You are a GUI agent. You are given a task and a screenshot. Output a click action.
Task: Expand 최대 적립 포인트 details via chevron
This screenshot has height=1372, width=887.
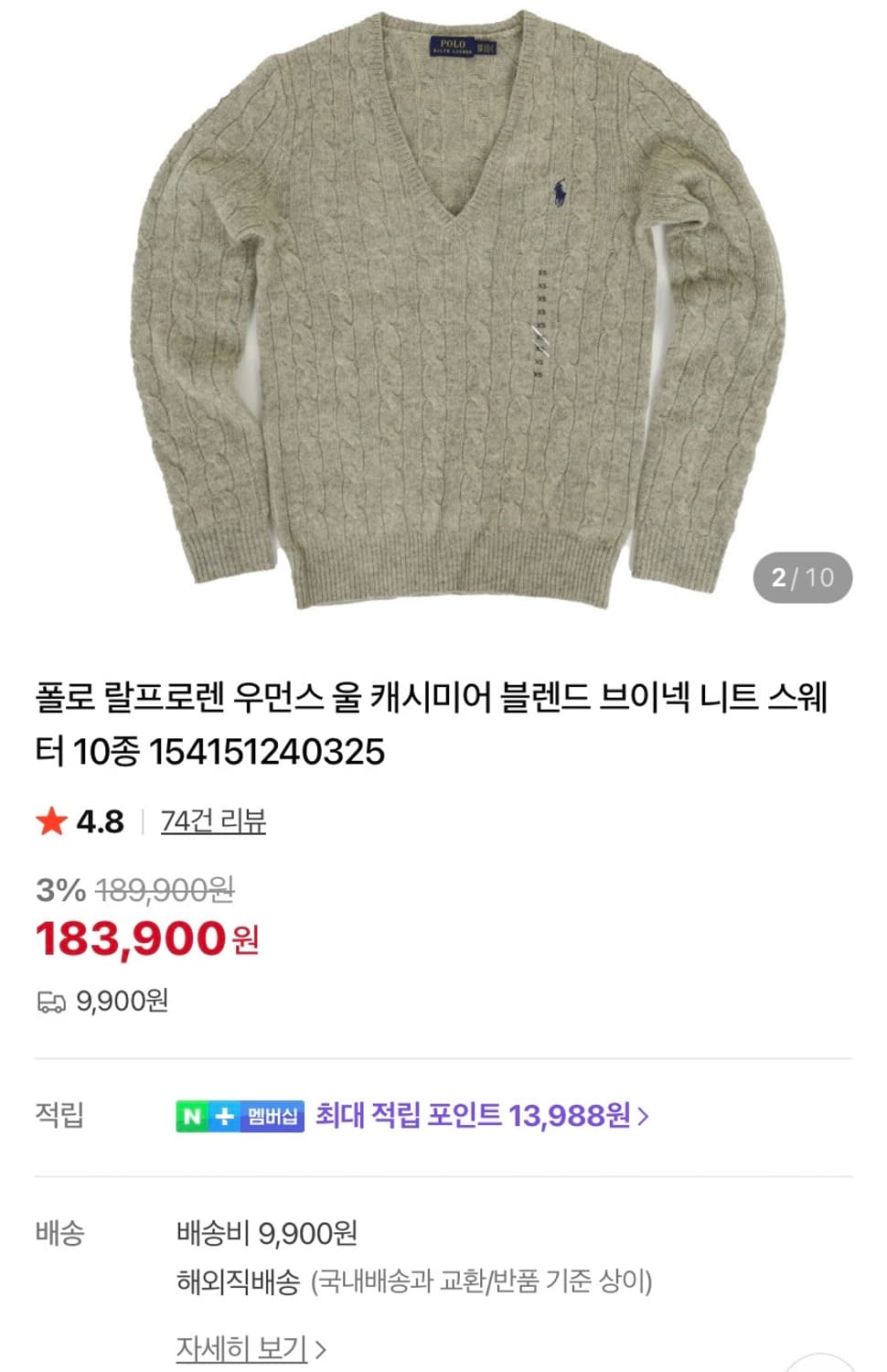click(645, 1116)
